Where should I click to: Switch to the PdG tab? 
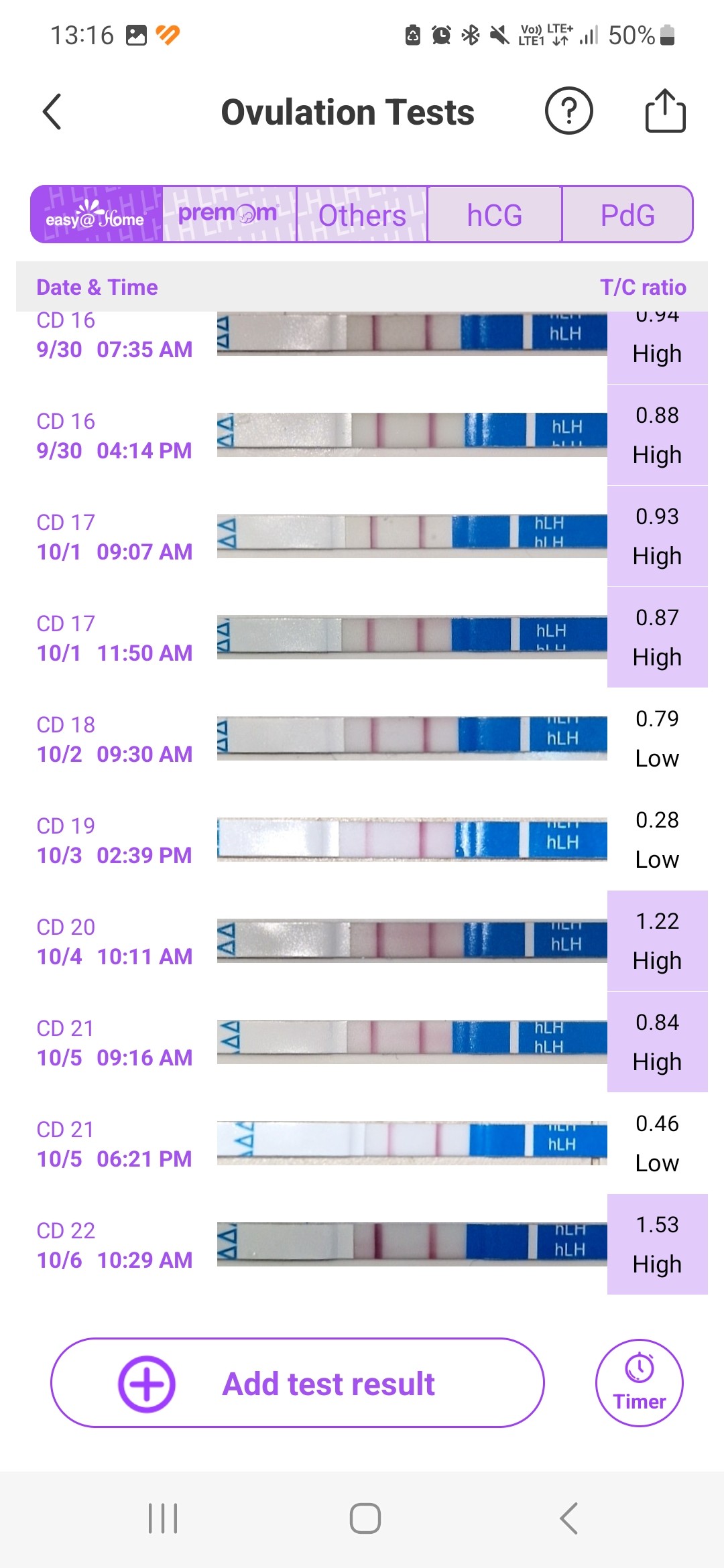tap(627, 214)
